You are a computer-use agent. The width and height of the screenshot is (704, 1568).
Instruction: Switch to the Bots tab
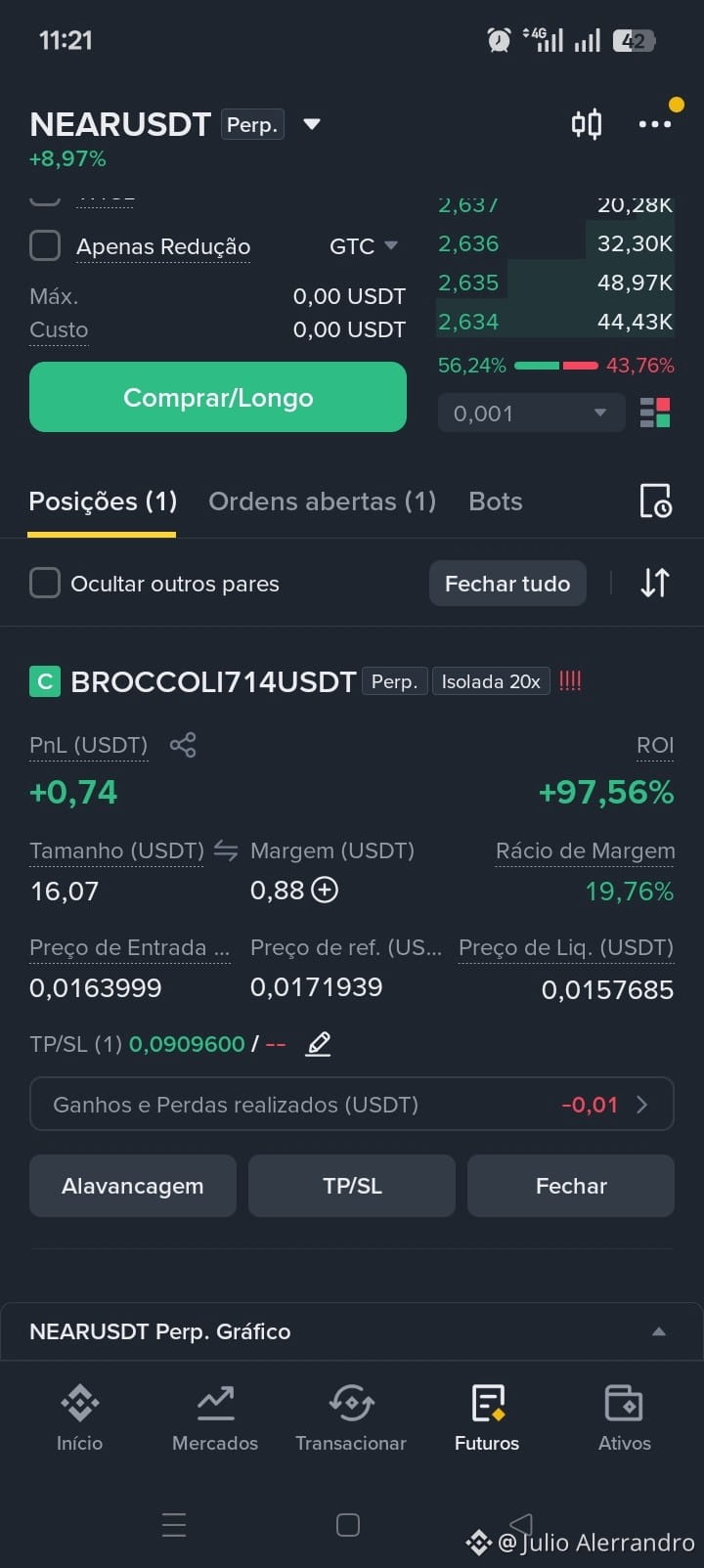[496, 501]
